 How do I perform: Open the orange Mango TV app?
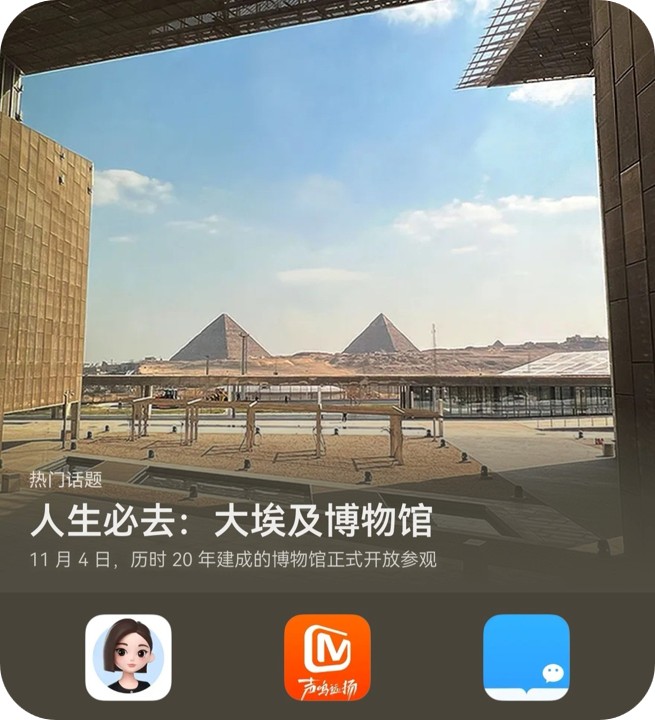tap(327, 657)
